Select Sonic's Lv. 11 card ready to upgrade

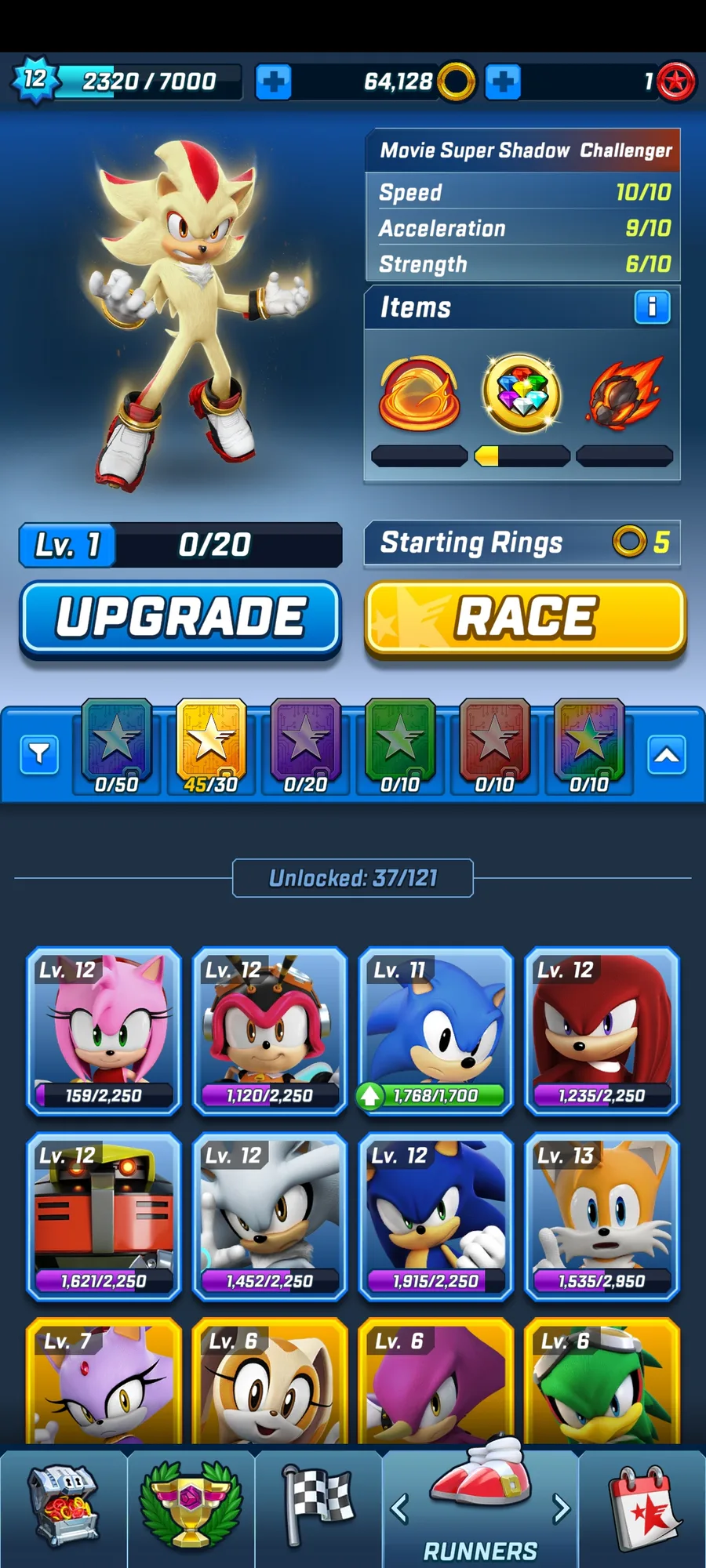436,1031
